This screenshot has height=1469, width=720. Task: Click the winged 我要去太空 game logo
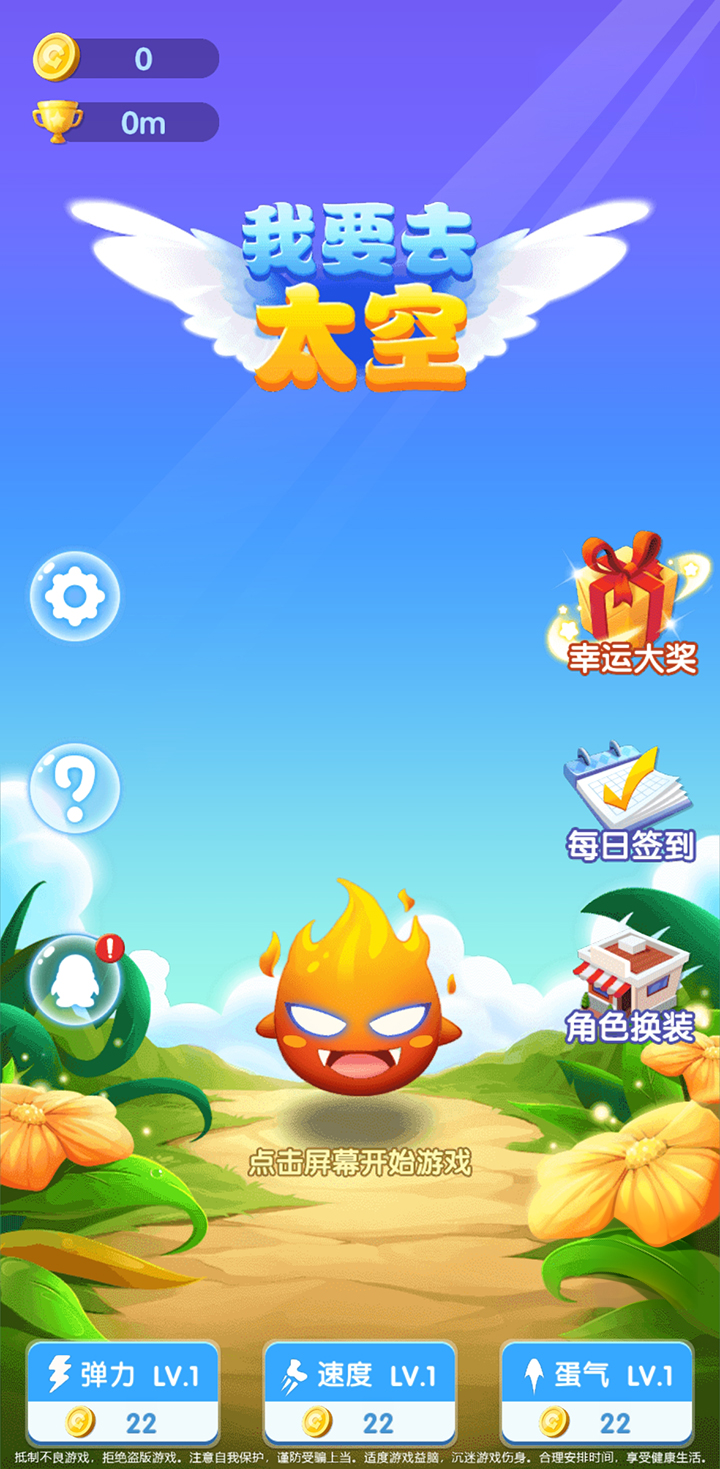(360, 290)
